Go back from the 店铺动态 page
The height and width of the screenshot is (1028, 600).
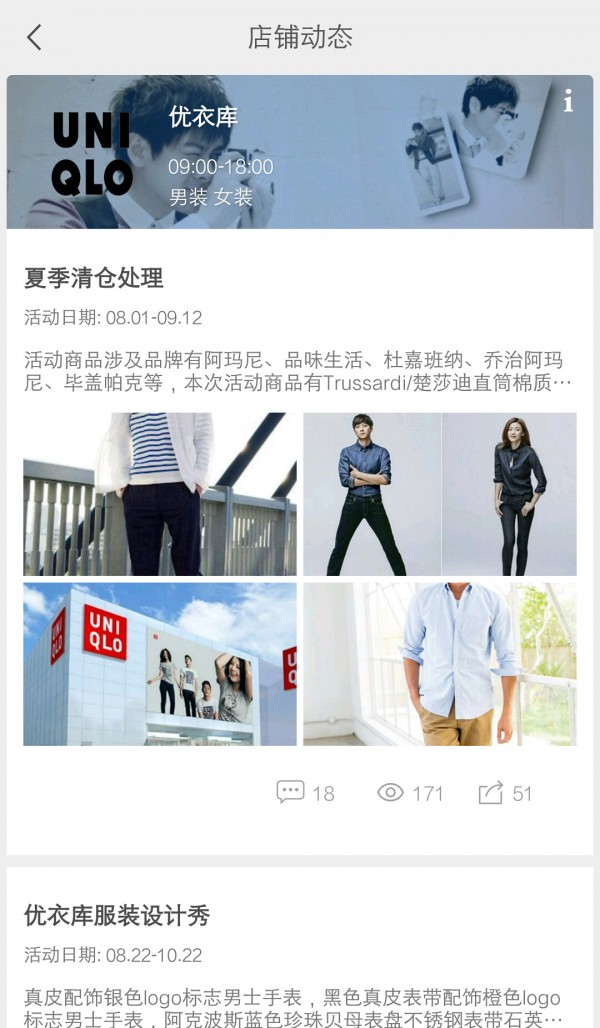tap(34, 38)
